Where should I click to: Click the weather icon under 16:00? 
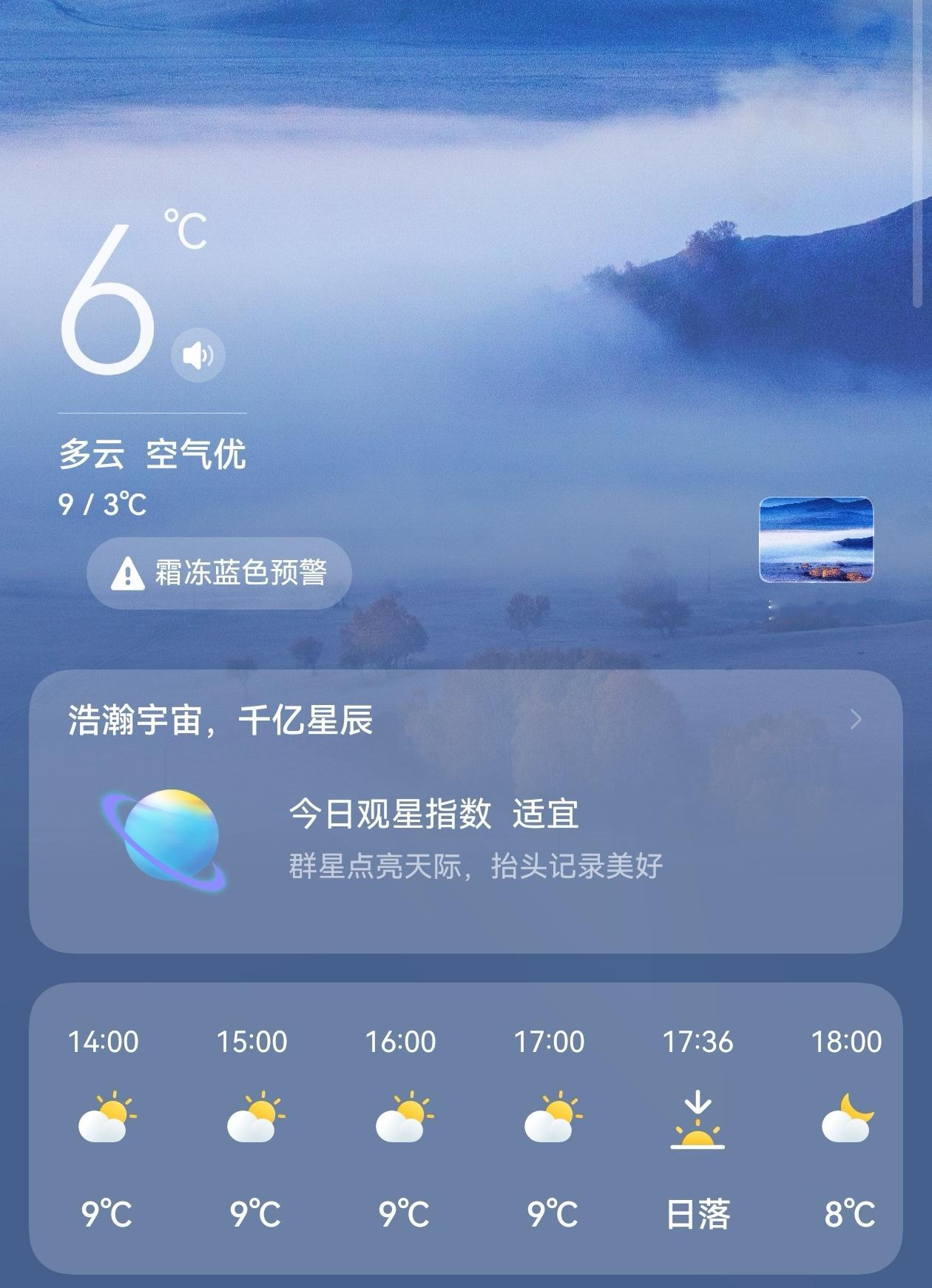pyautogui.click(x=402, y=1120)
